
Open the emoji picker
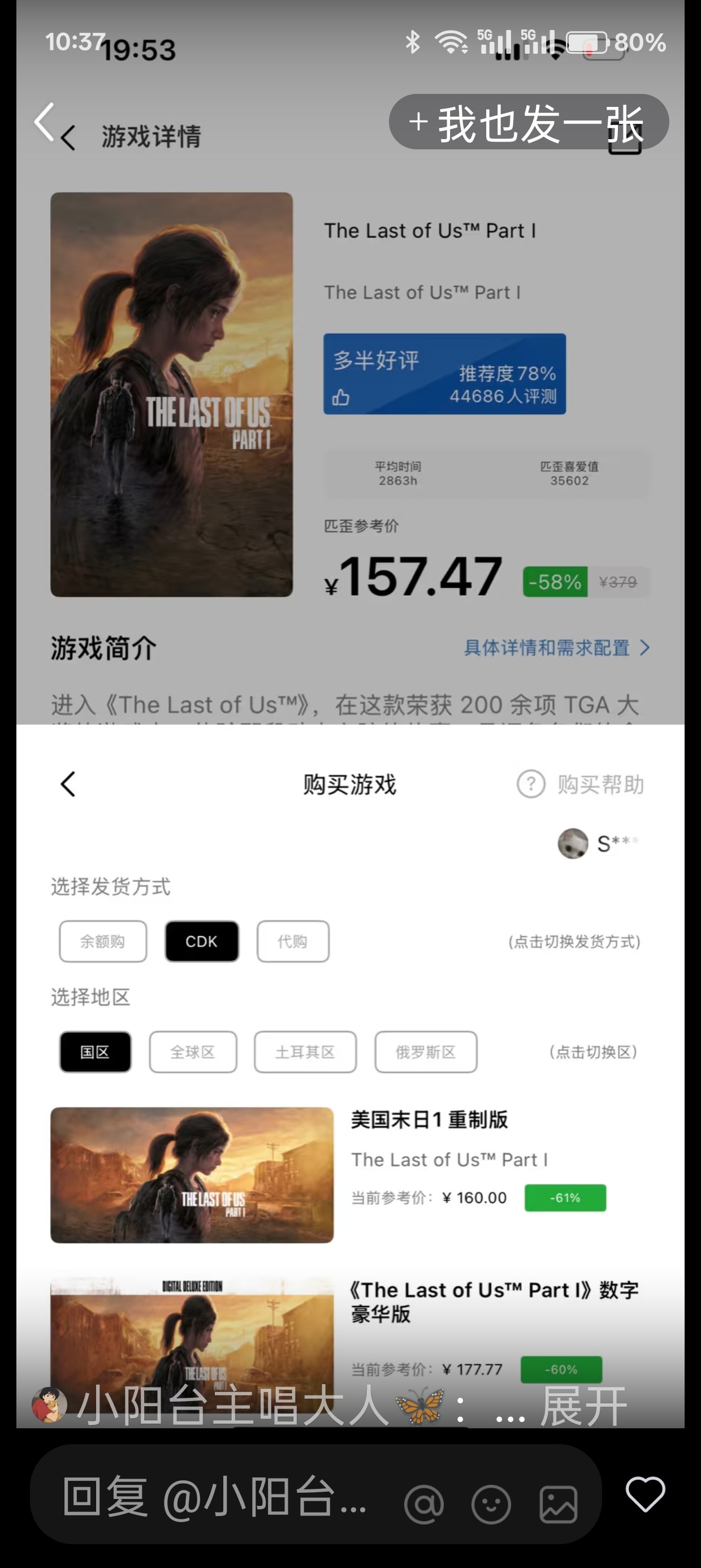(x=491, y=1504)
